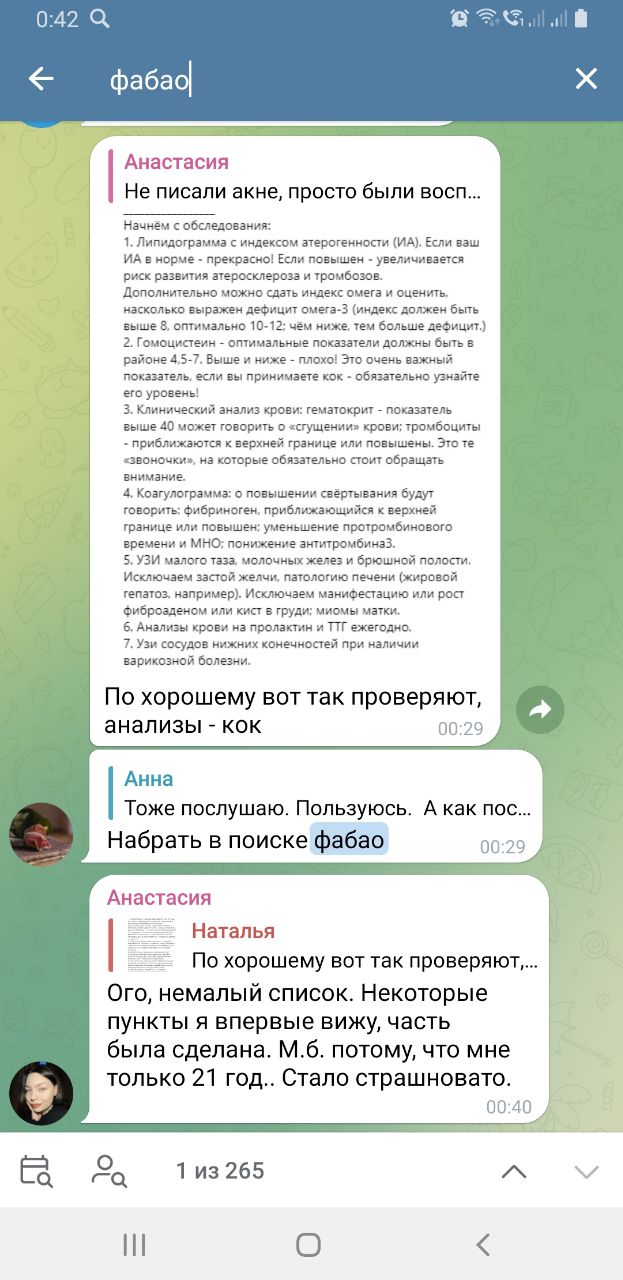Open recent apps from navigation bar

click(134, 1244)
